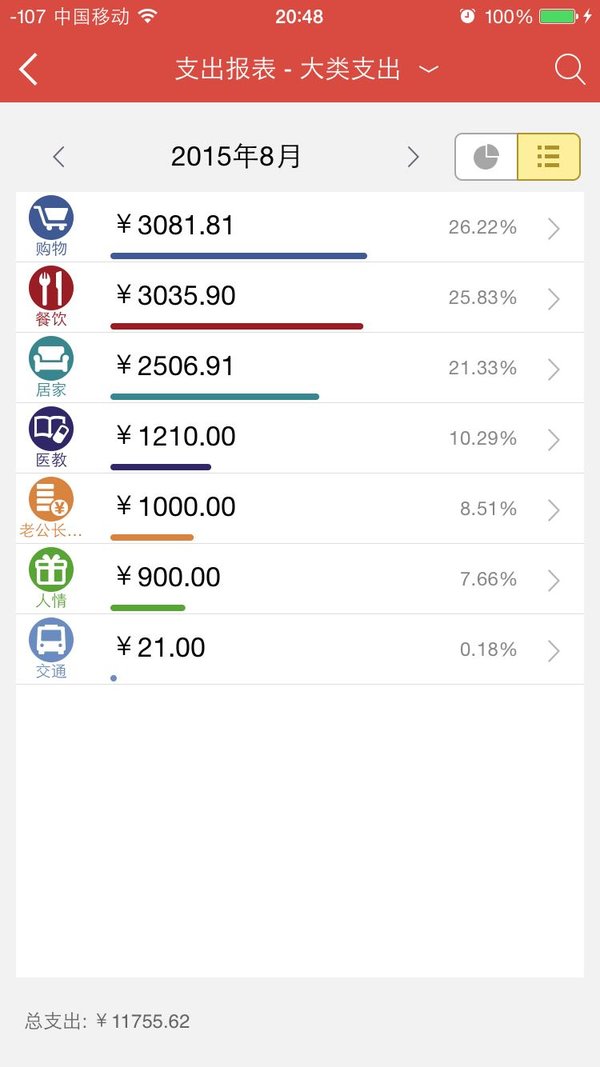Open the 医教 ￥1210.00 row
The image size is (600, 1067).
click(300, 438)
